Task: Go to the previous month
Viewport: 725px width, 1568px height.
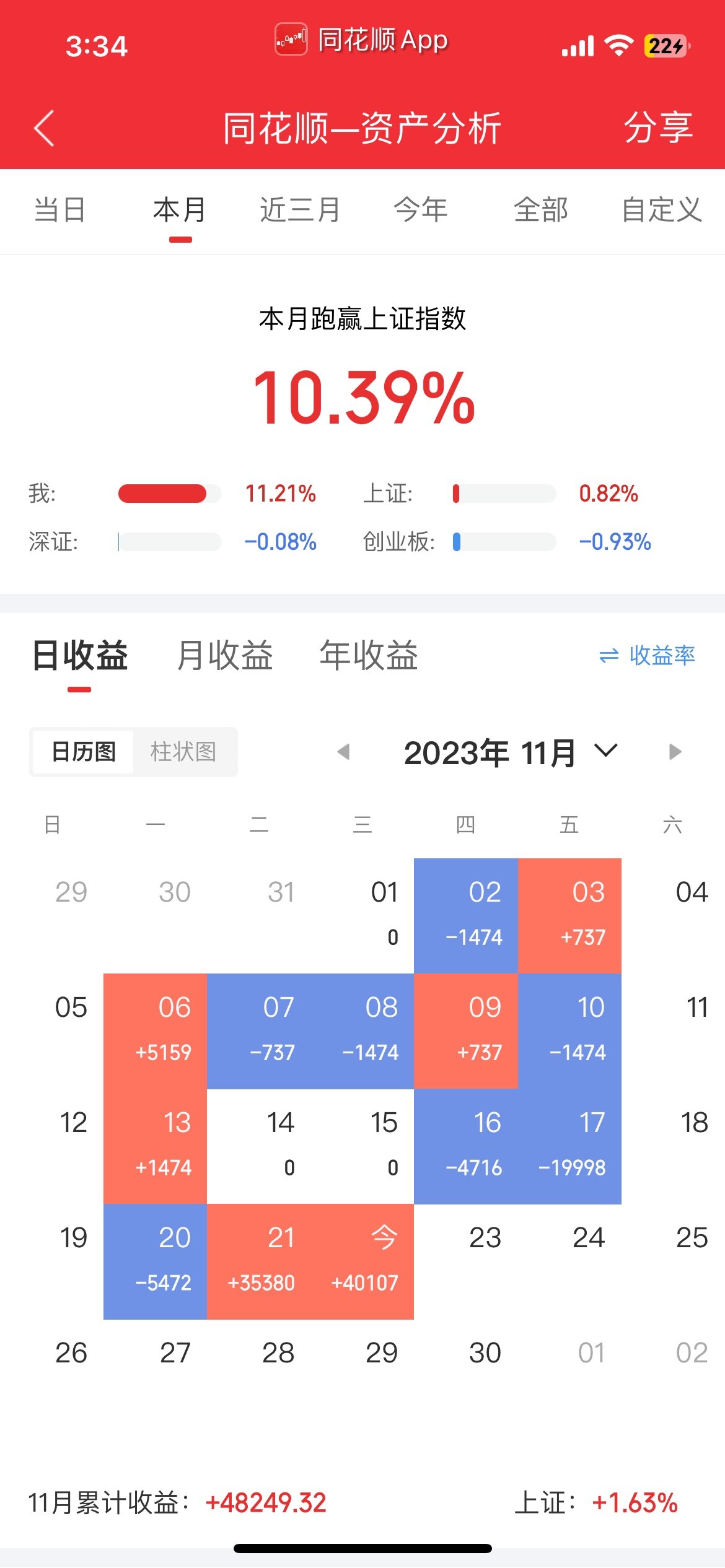Action: [344, 752]
